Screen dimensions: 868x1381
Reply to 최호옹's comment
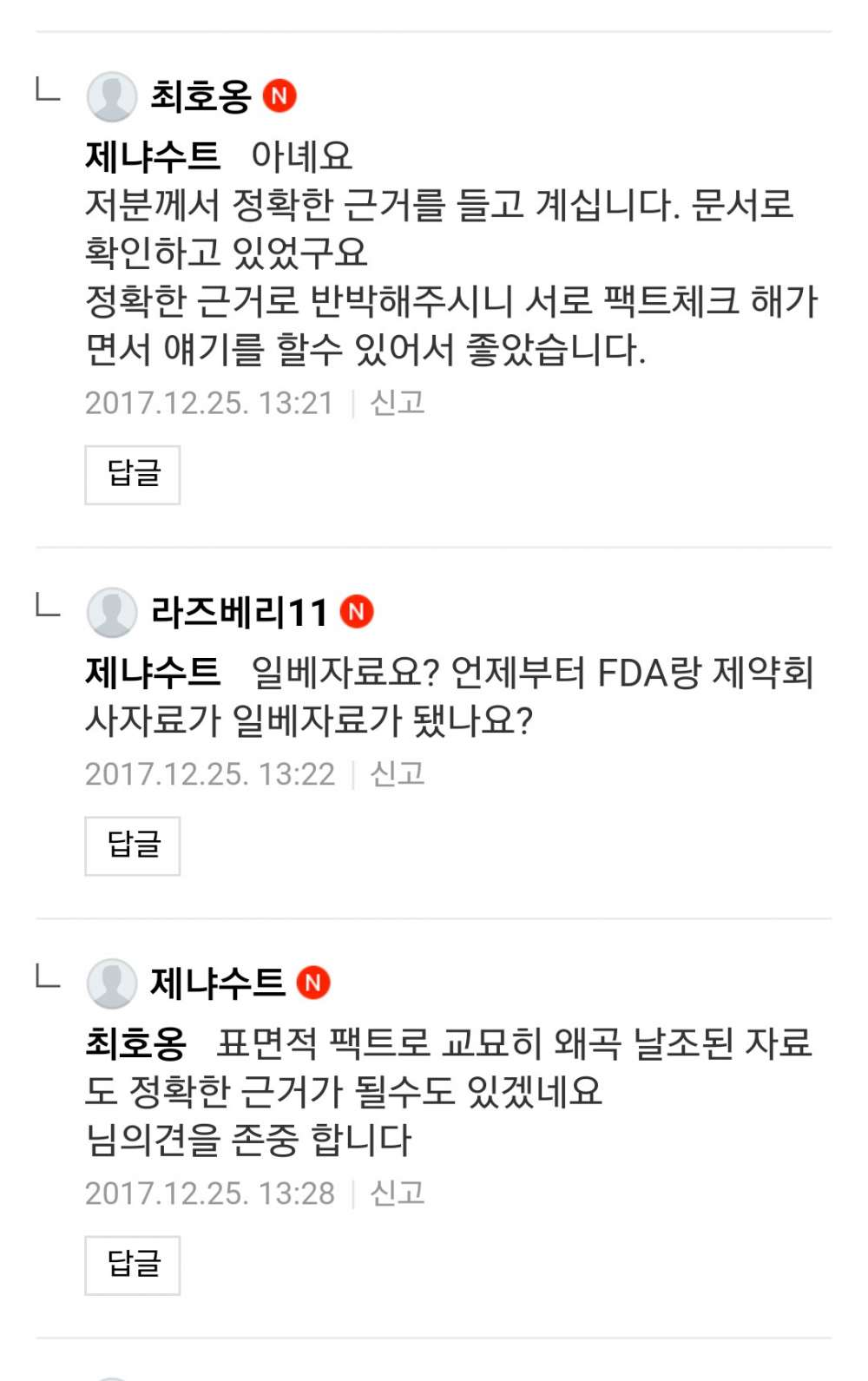point(132,474)
